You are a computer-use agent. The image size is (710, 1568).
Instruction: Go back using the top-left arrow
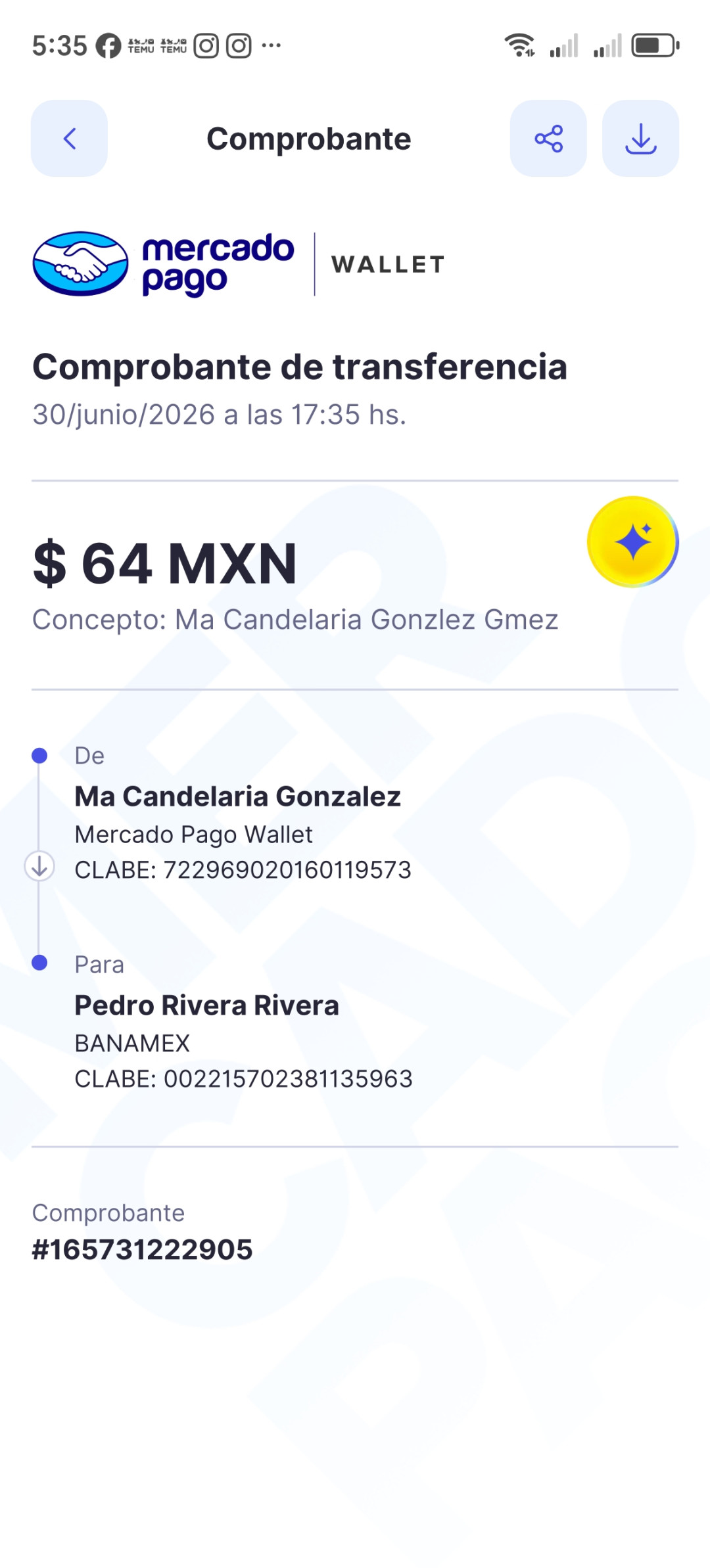coord(69,139)
